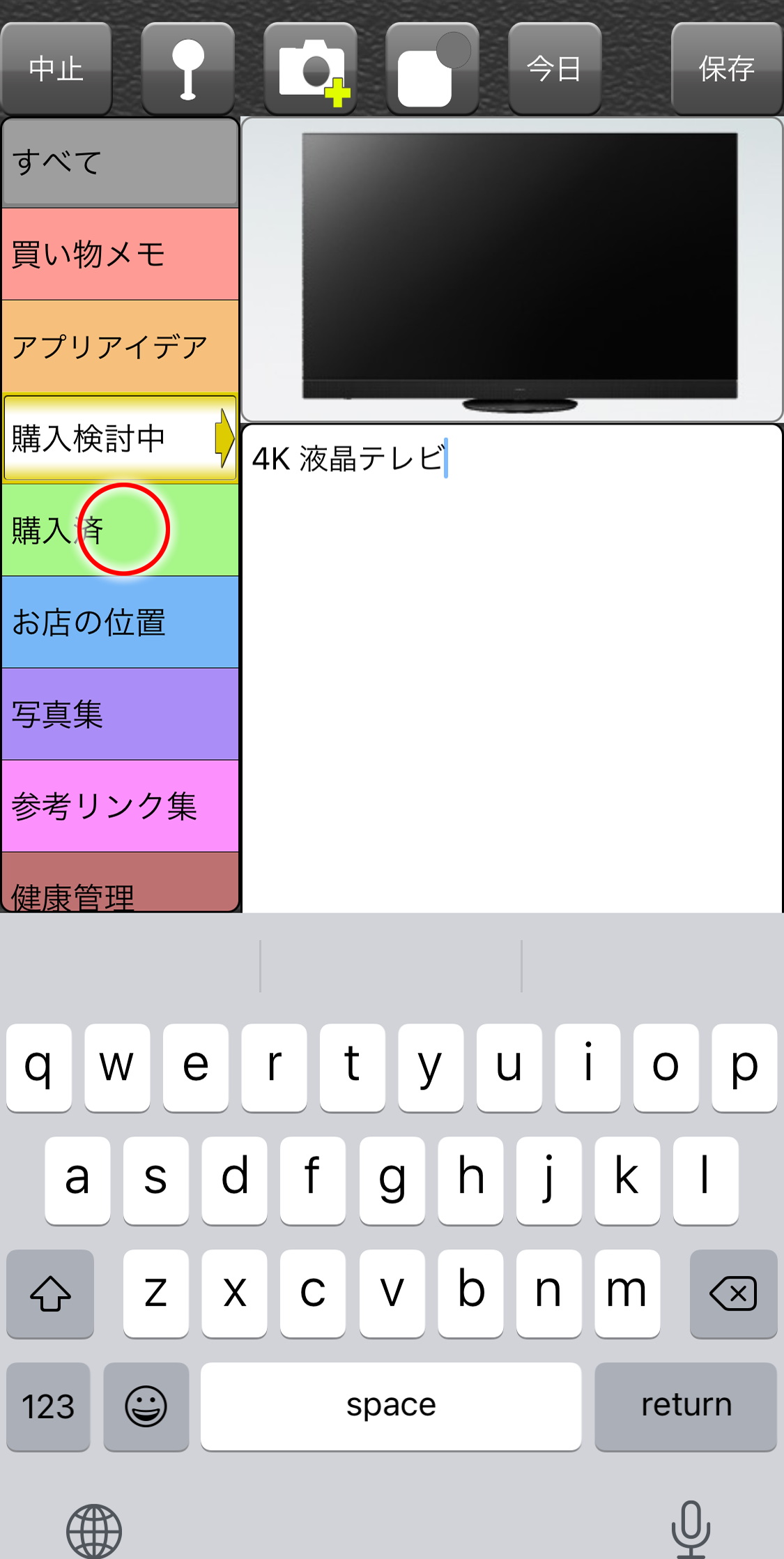Screen dimensions: 784x1559
Task: Save the memo with 保存
Action: coord(726,68)
